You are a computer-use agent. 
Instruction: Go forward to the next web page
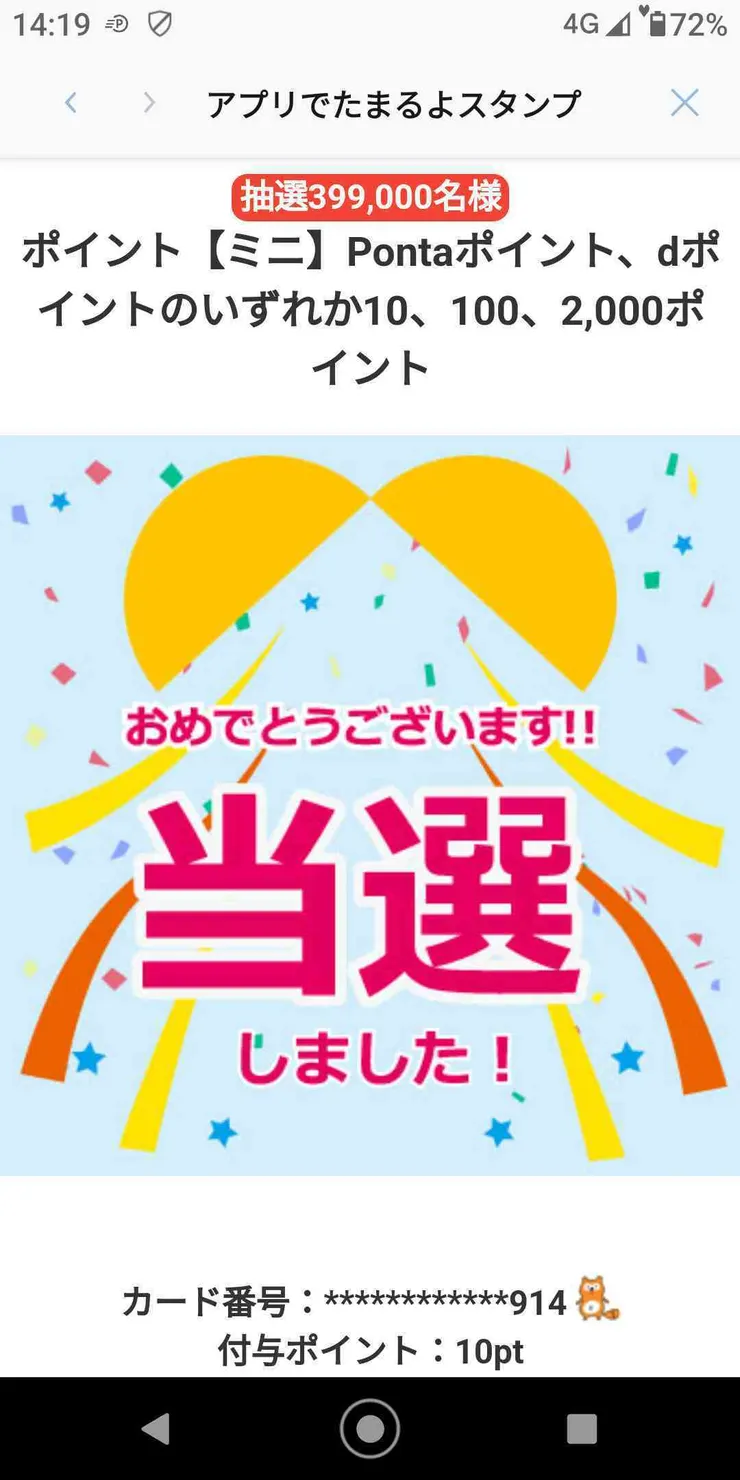click(149, 103)
